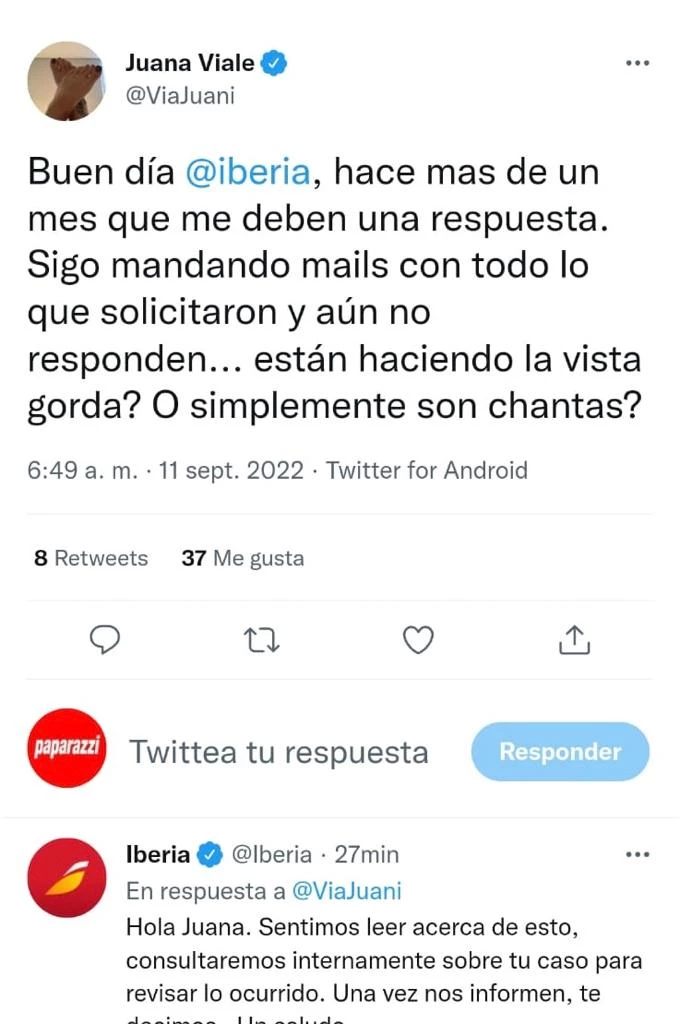Reply to Juana Viale's tweet
The height and width of the screenshot is (1024, 680).
(105, 639)
